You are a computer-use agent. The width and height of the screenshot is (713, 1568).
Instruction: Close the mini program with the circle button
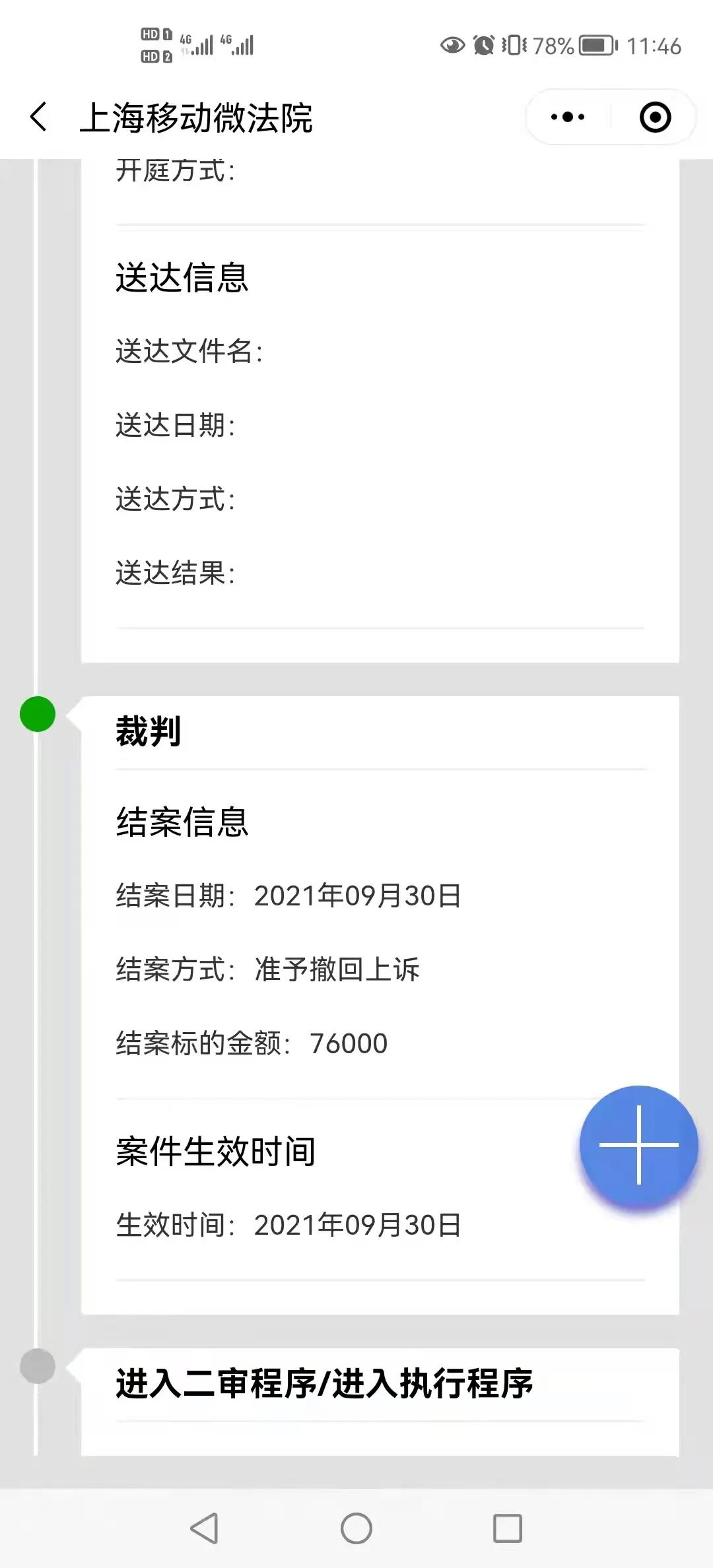(655, 117)
